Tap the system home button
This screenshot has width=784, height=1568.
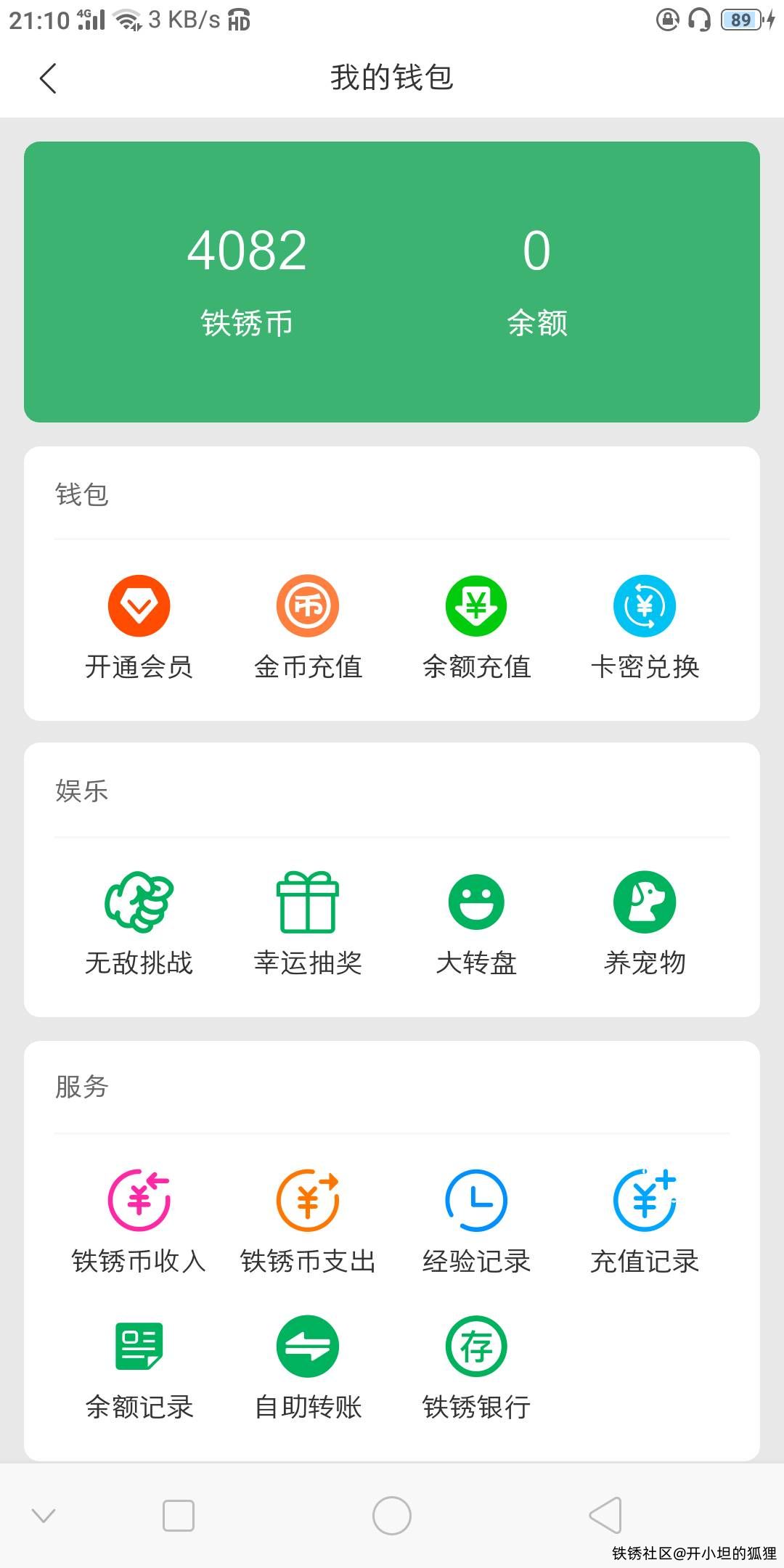pyautogui.click(x=392, y=1516)
